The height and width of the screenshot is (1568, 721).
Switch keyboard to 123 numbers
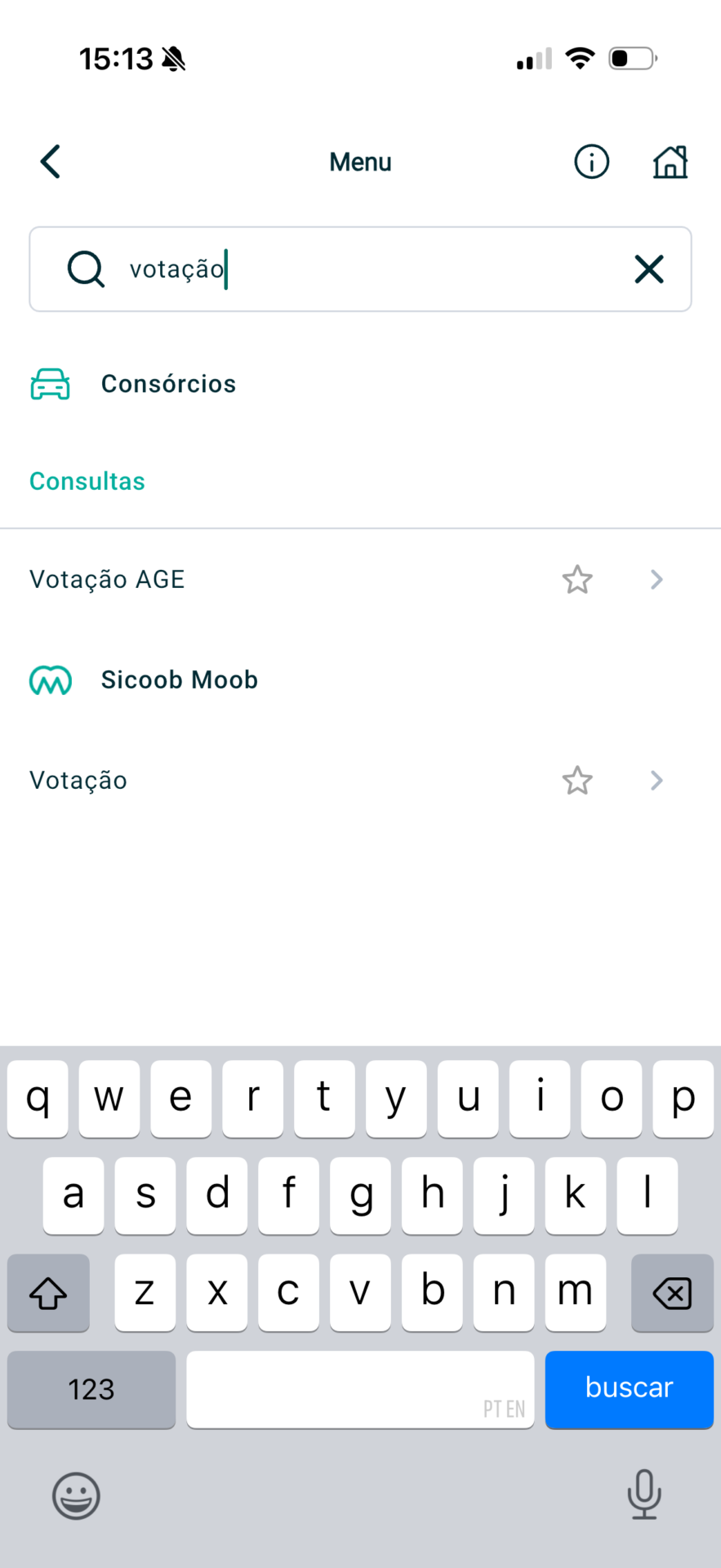91,1388
